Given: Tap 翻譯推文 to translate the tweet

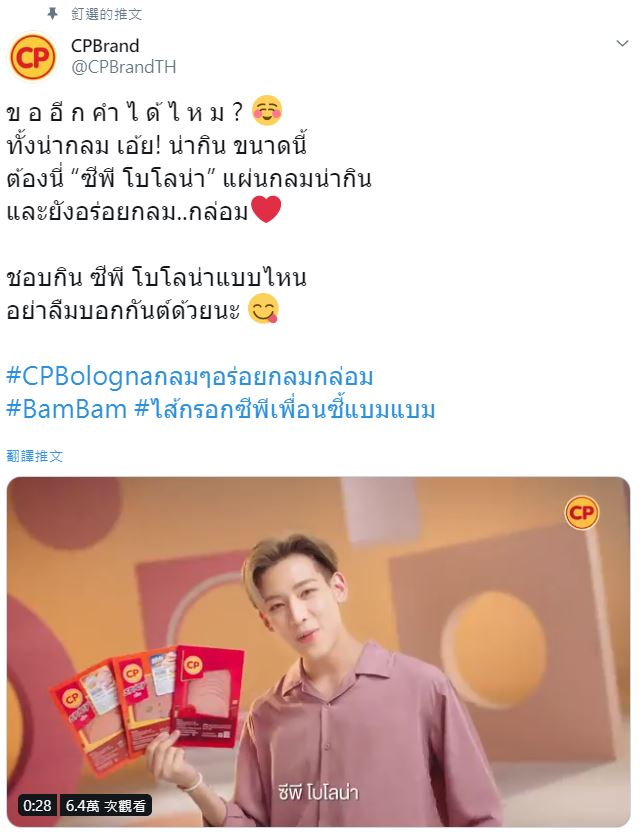Looking at the screenshot, I should click(x=35, y=455).
